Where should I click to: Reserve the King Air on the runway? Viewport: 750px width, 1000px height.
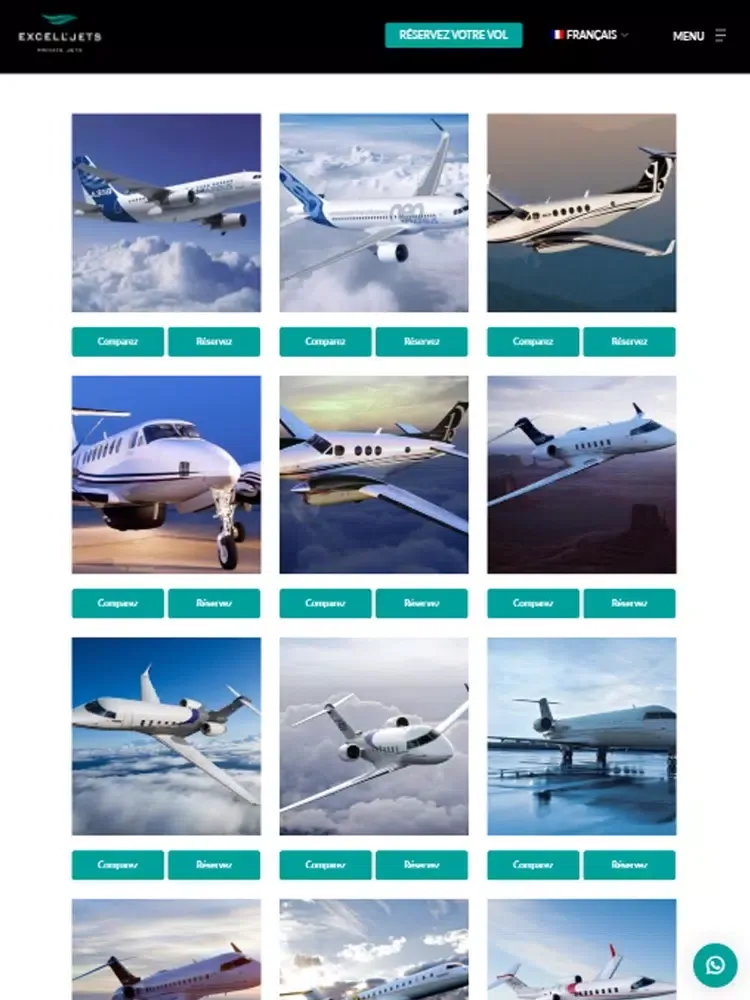[214, 604]
